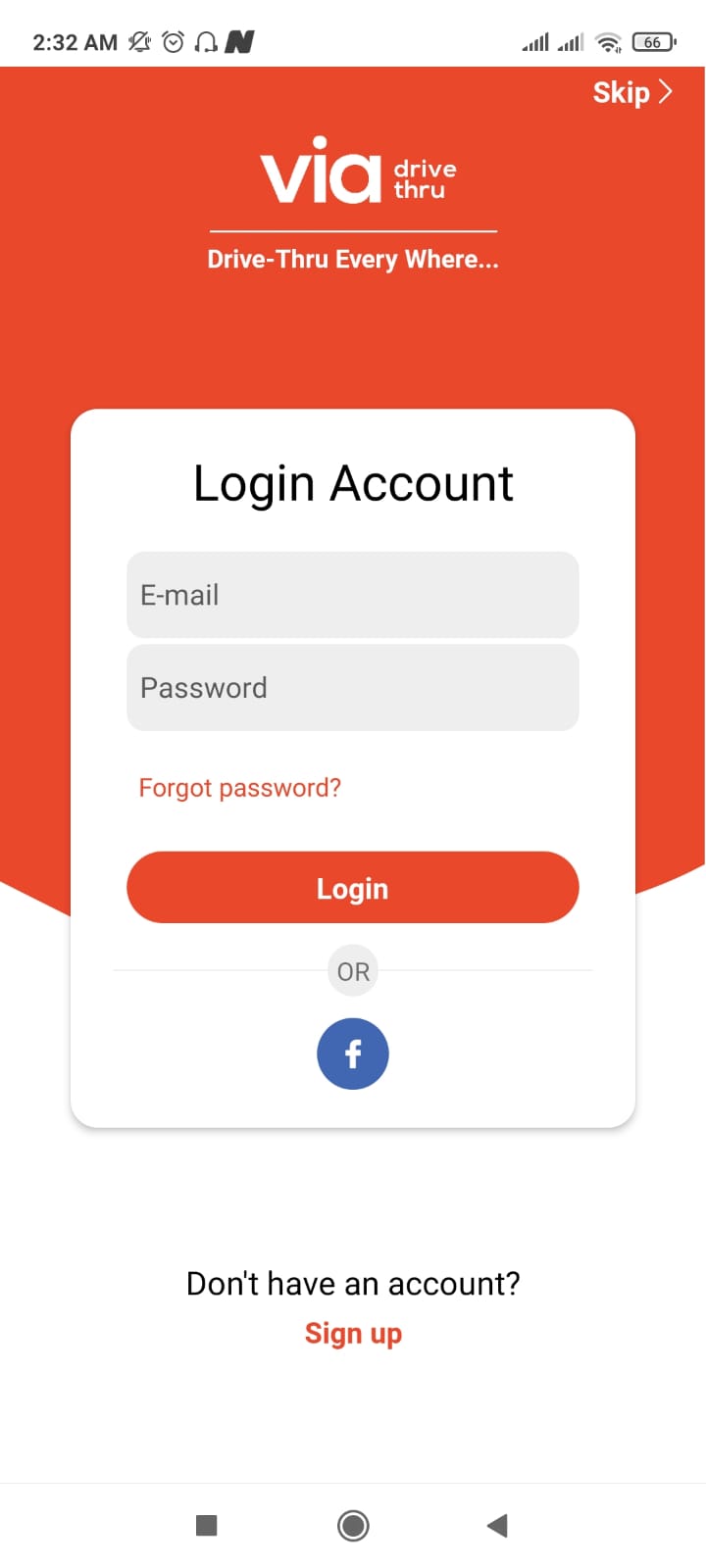Tap the Login button

click(353, 888)
